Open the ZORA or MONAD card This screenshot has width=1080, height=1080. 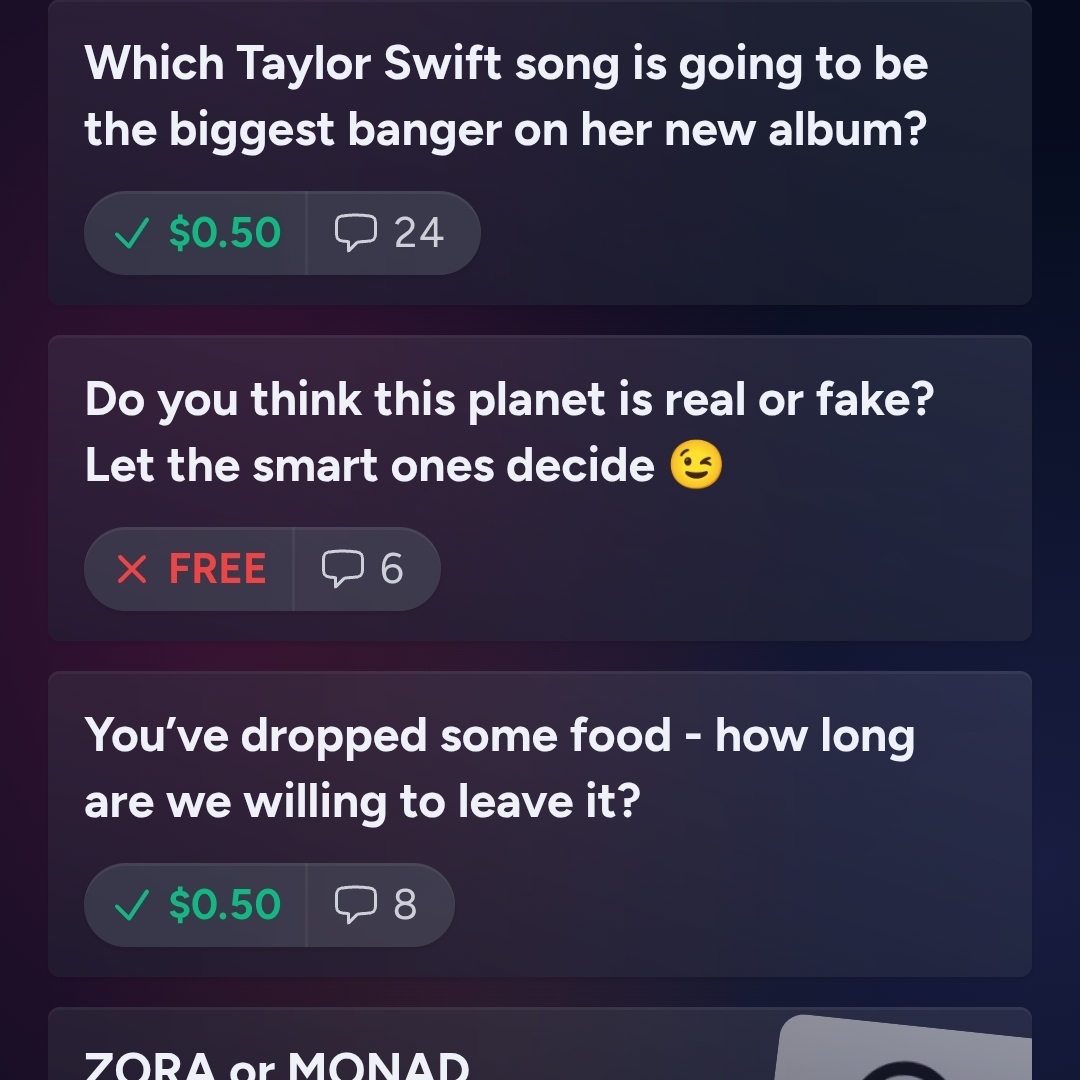(539, 1044)
